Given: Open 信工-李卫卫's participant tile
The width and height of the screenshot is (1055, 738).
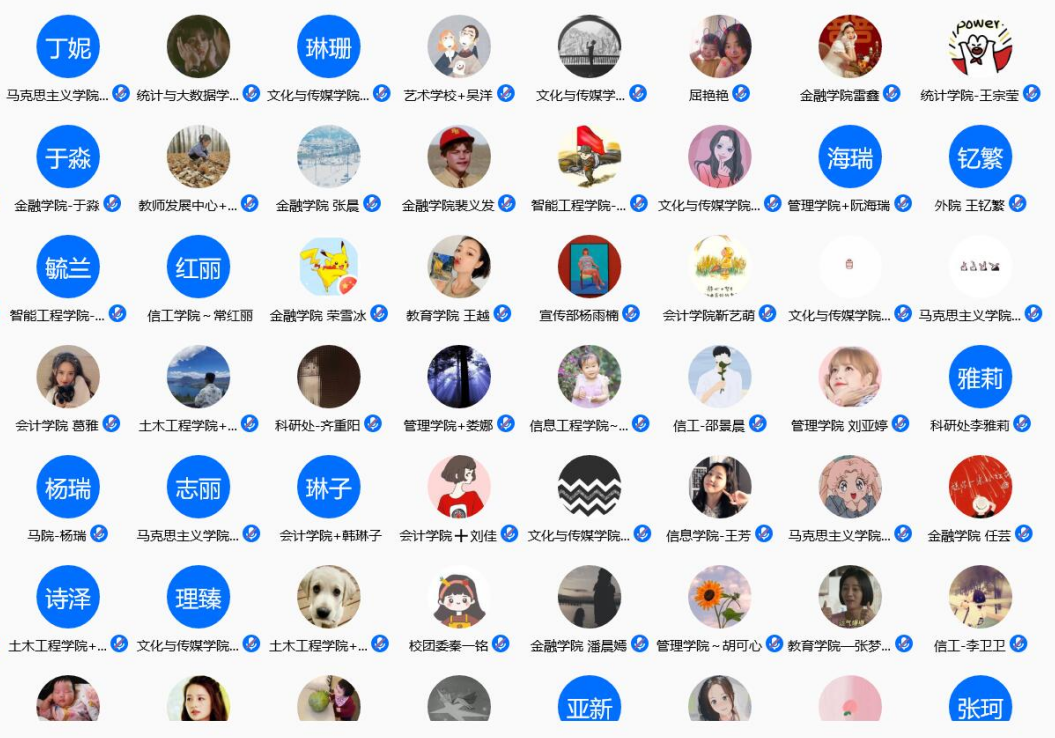Looking at the screenshot, I should pos(980,597).
